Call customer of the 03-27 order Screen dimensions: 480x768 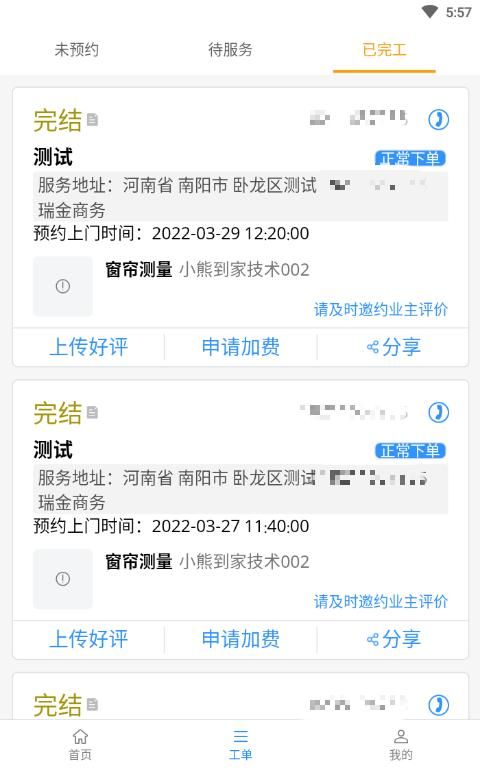point(438,412)
